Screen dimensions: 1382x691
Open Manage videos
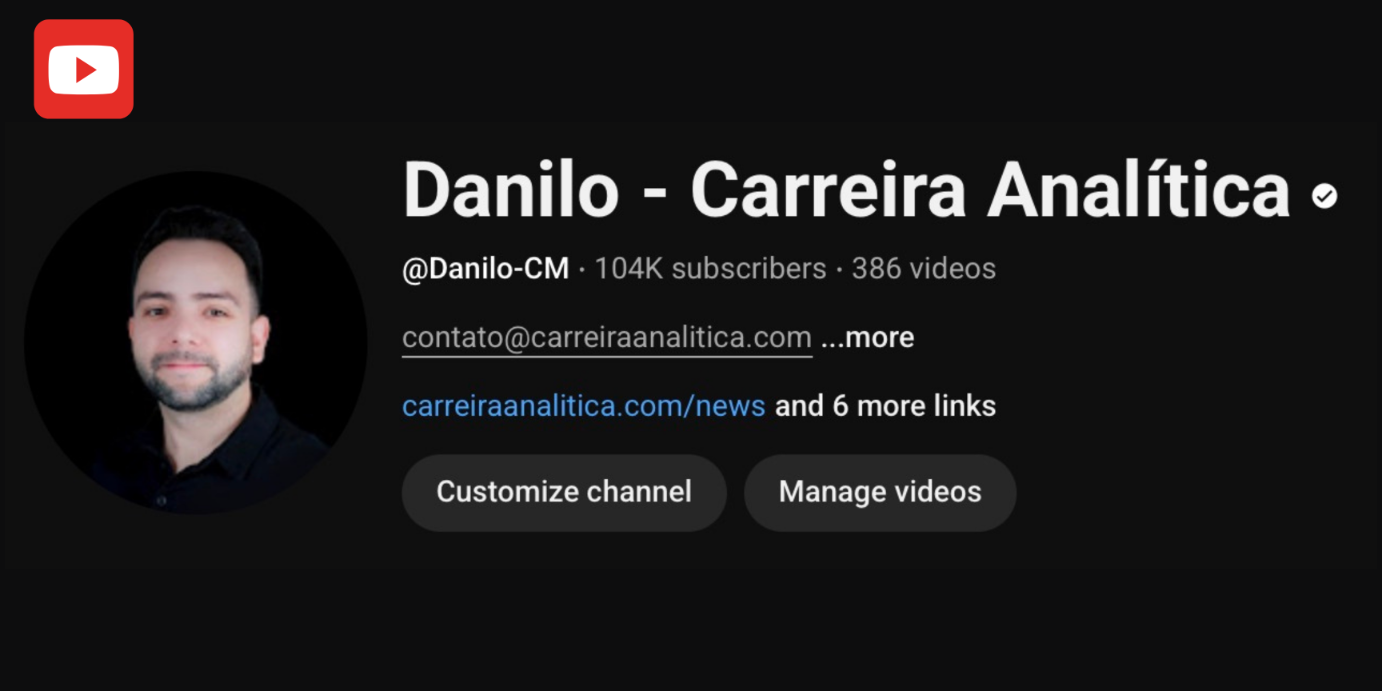(x=879, y=492)
